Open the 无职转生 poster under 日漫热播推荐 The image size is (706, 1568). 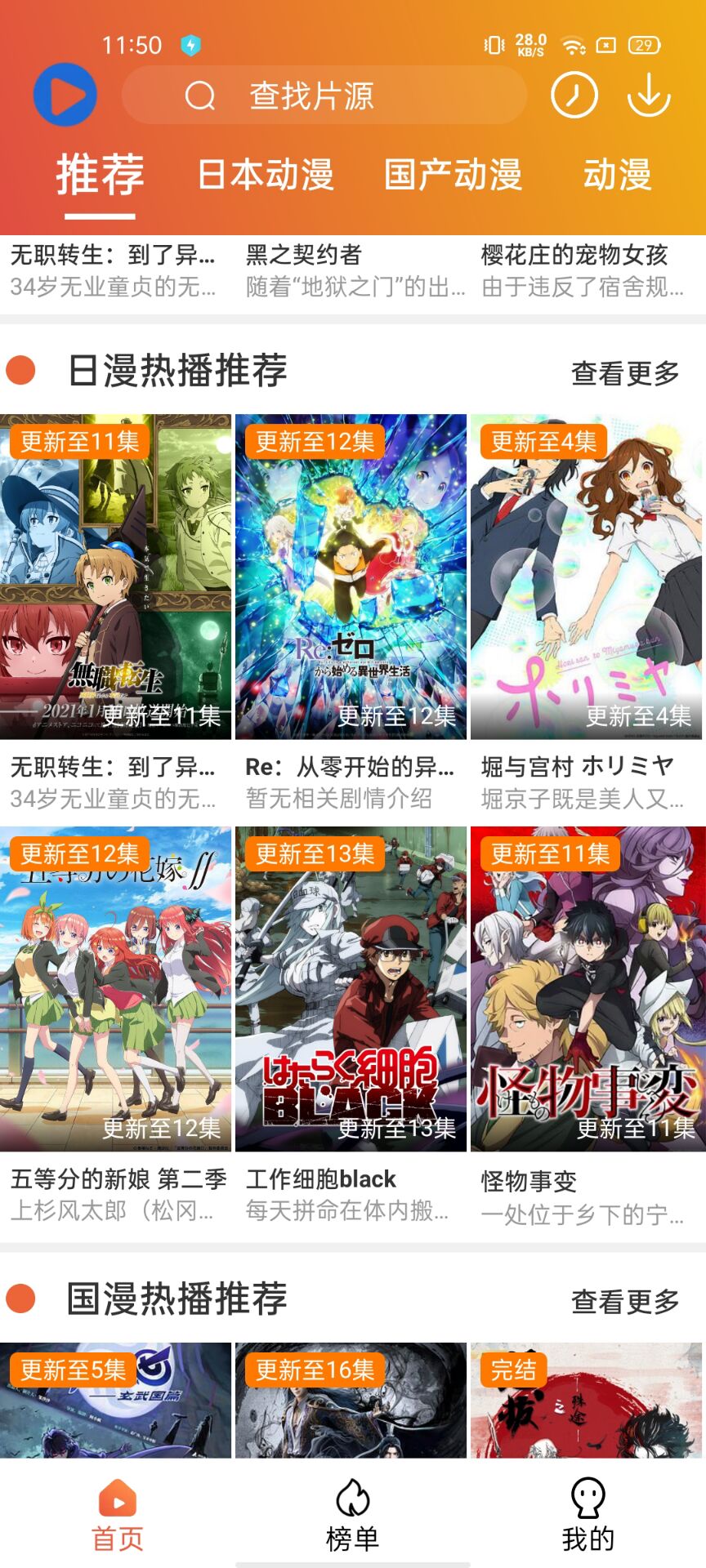115,577
